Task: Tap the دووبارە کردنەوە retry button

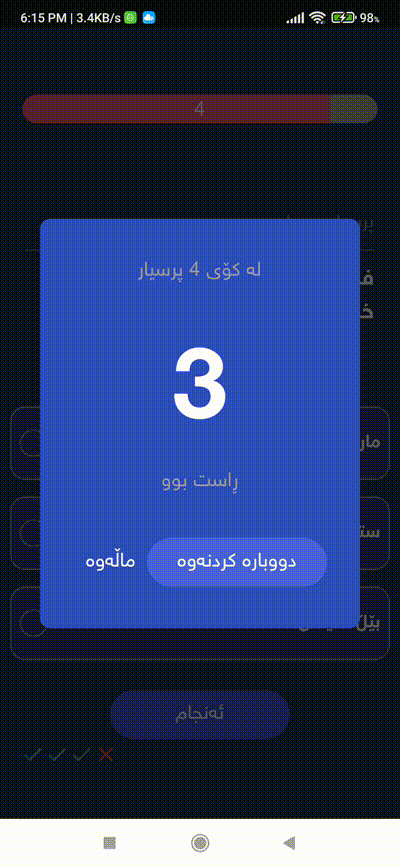Action: 237,562
